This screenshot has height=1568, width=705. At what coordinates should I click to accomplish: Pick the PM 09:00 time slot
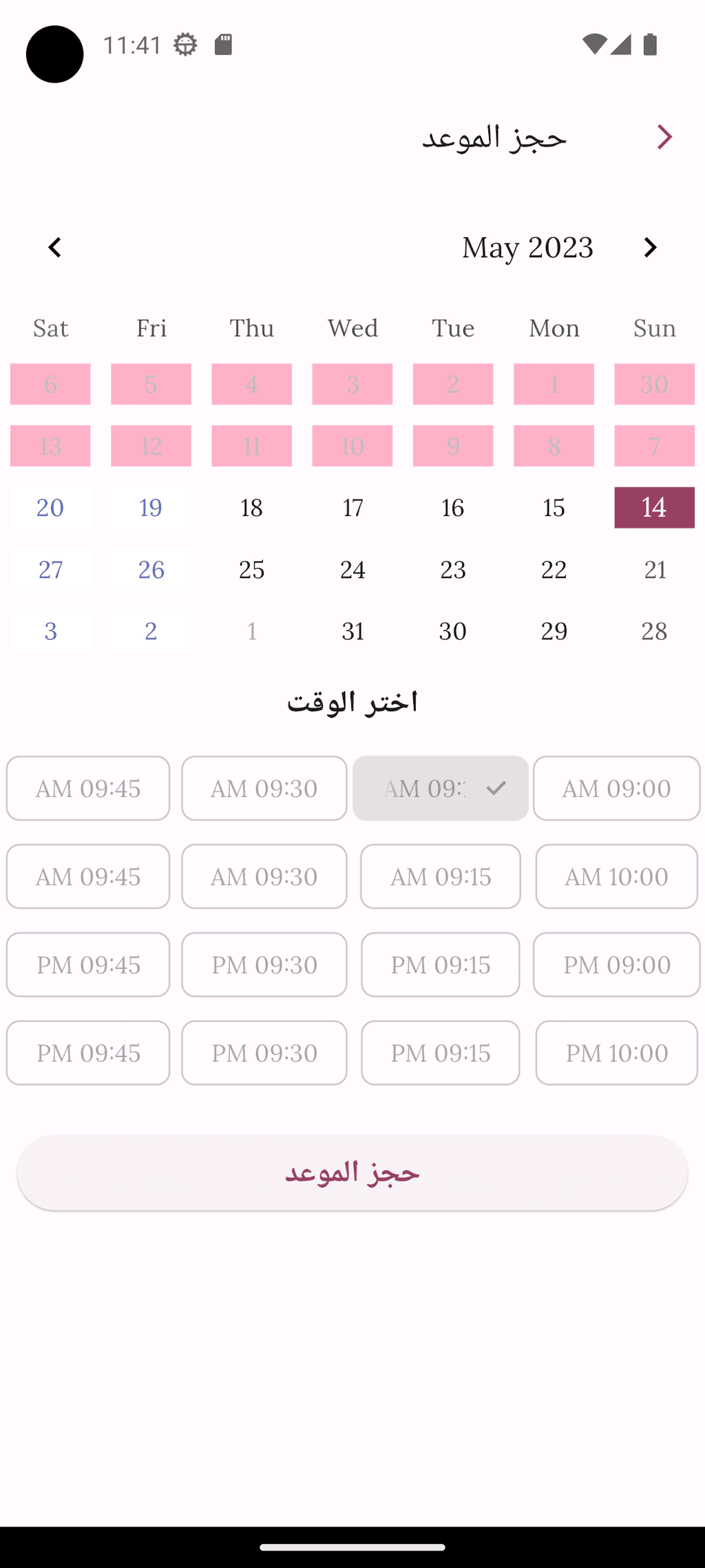click(616, 964)
